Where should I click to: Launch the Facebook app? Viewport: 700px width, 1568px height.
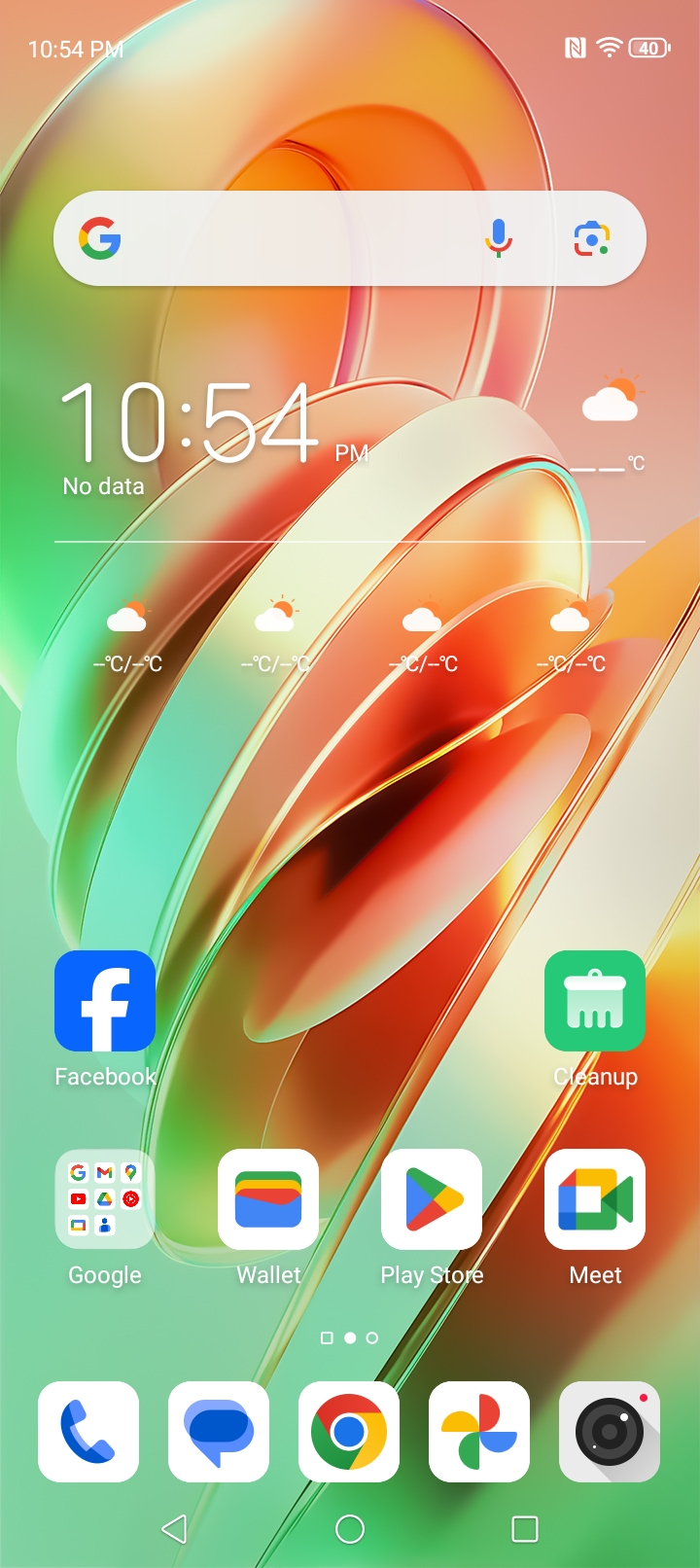pos(105,1001)
